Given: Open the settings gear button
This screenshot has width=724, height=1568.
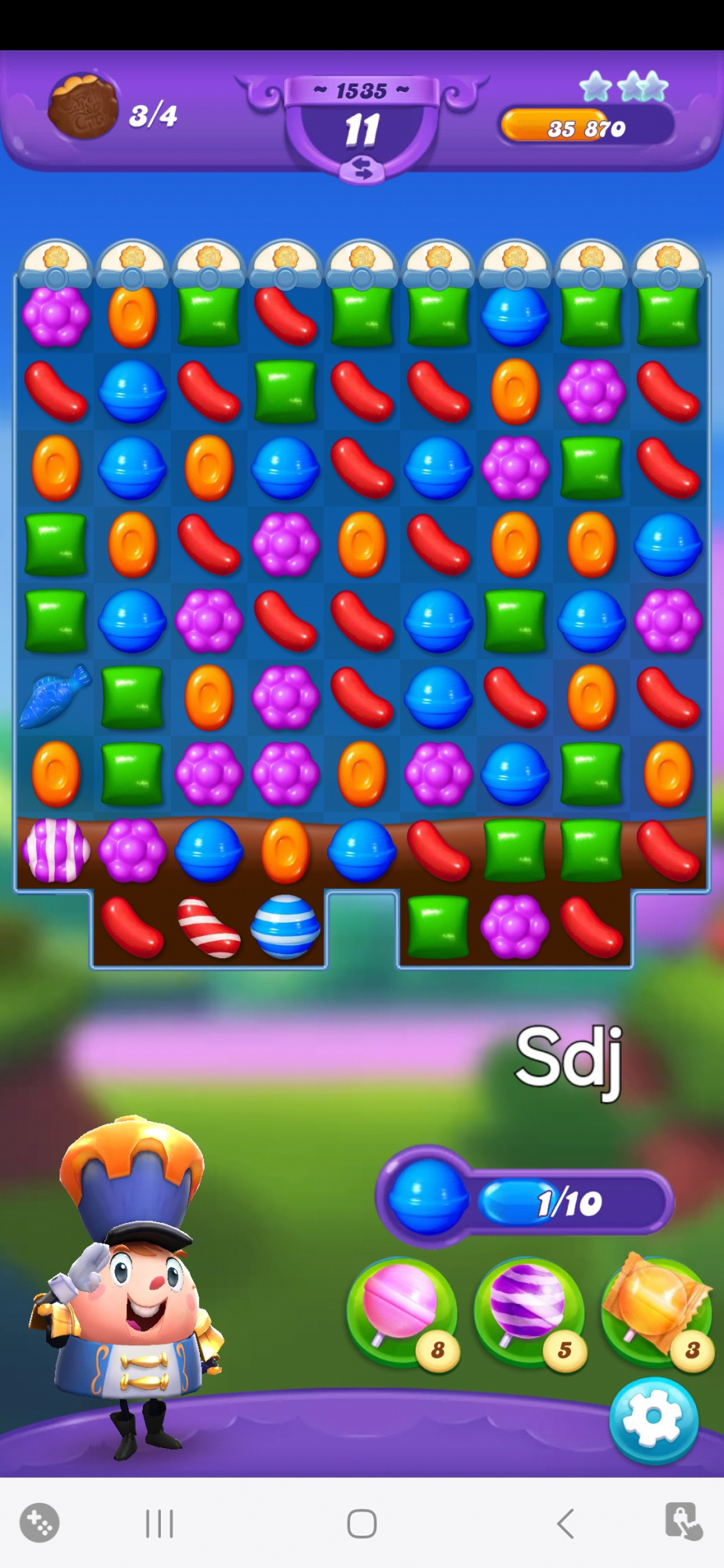Looking at the screenshot, I should coord(653,1421).
